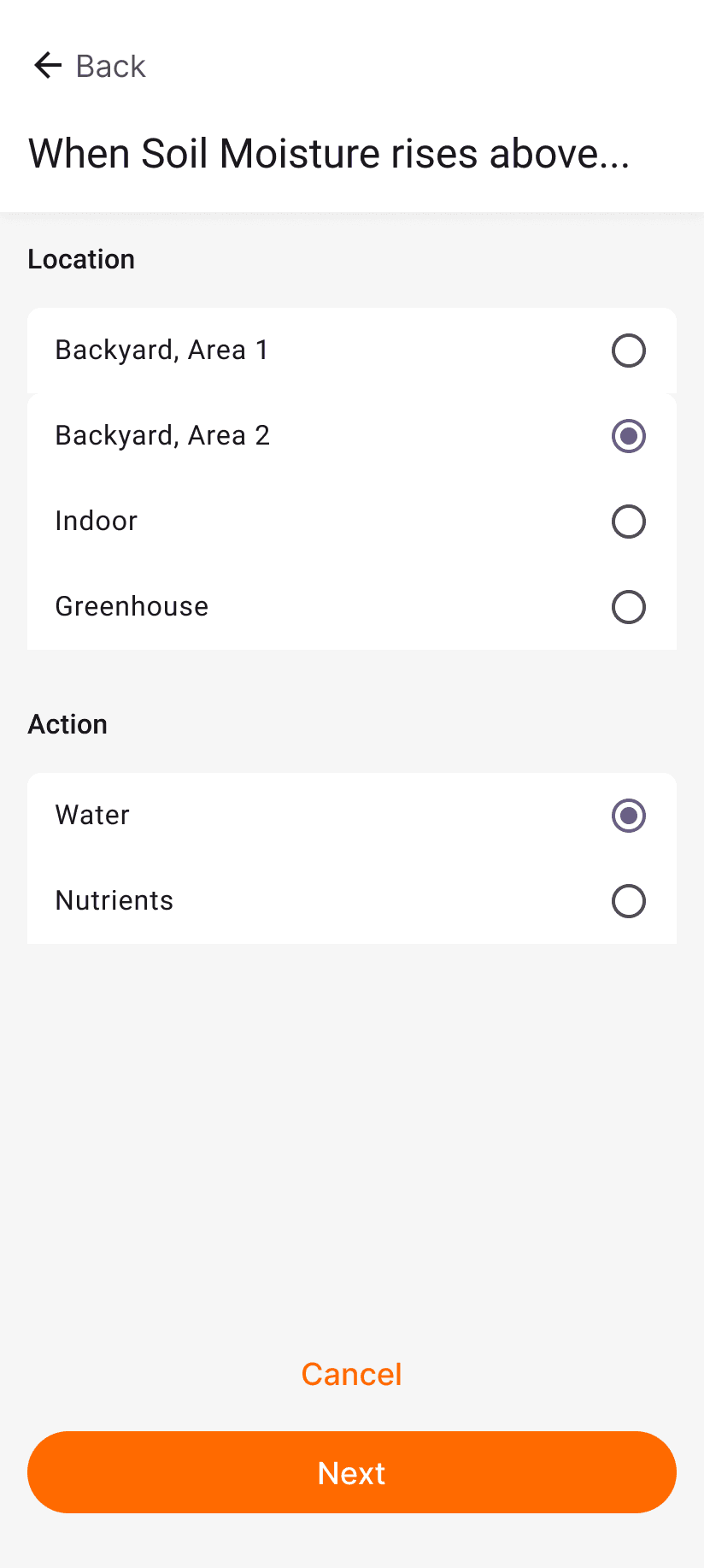The image size is (704, 1568).
Task: Select Backyard, Area 1 location
Action: point(628,351)
